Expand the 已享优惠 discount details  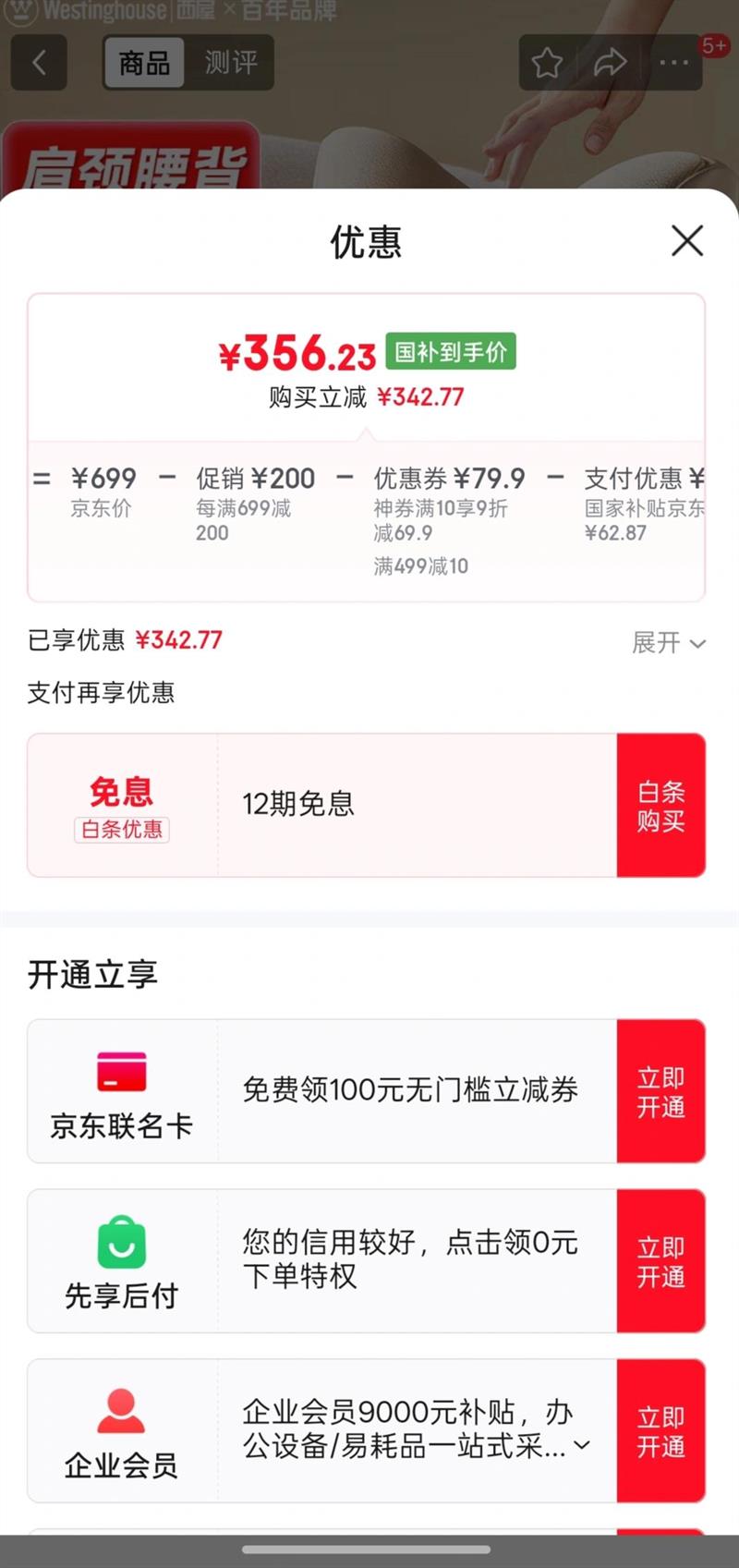click(x=668, y=642)
